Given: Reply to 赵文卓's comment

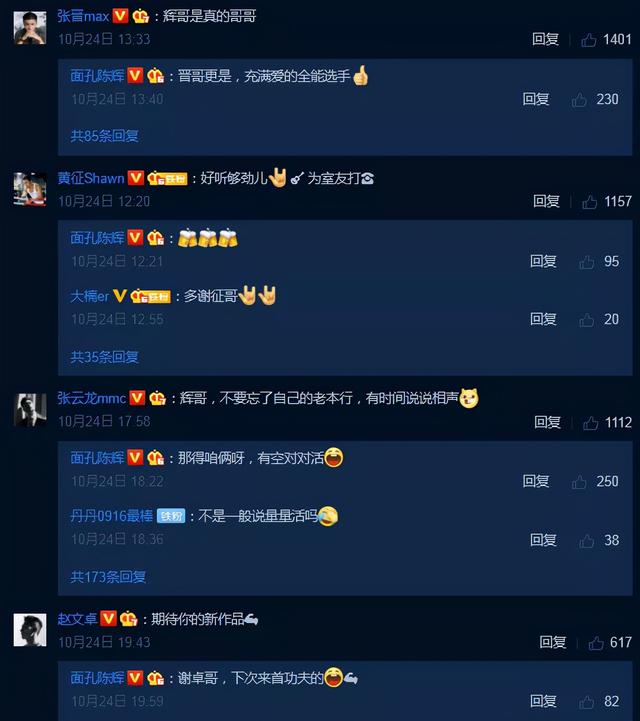Looking at the screenshot, I should 553,643.
